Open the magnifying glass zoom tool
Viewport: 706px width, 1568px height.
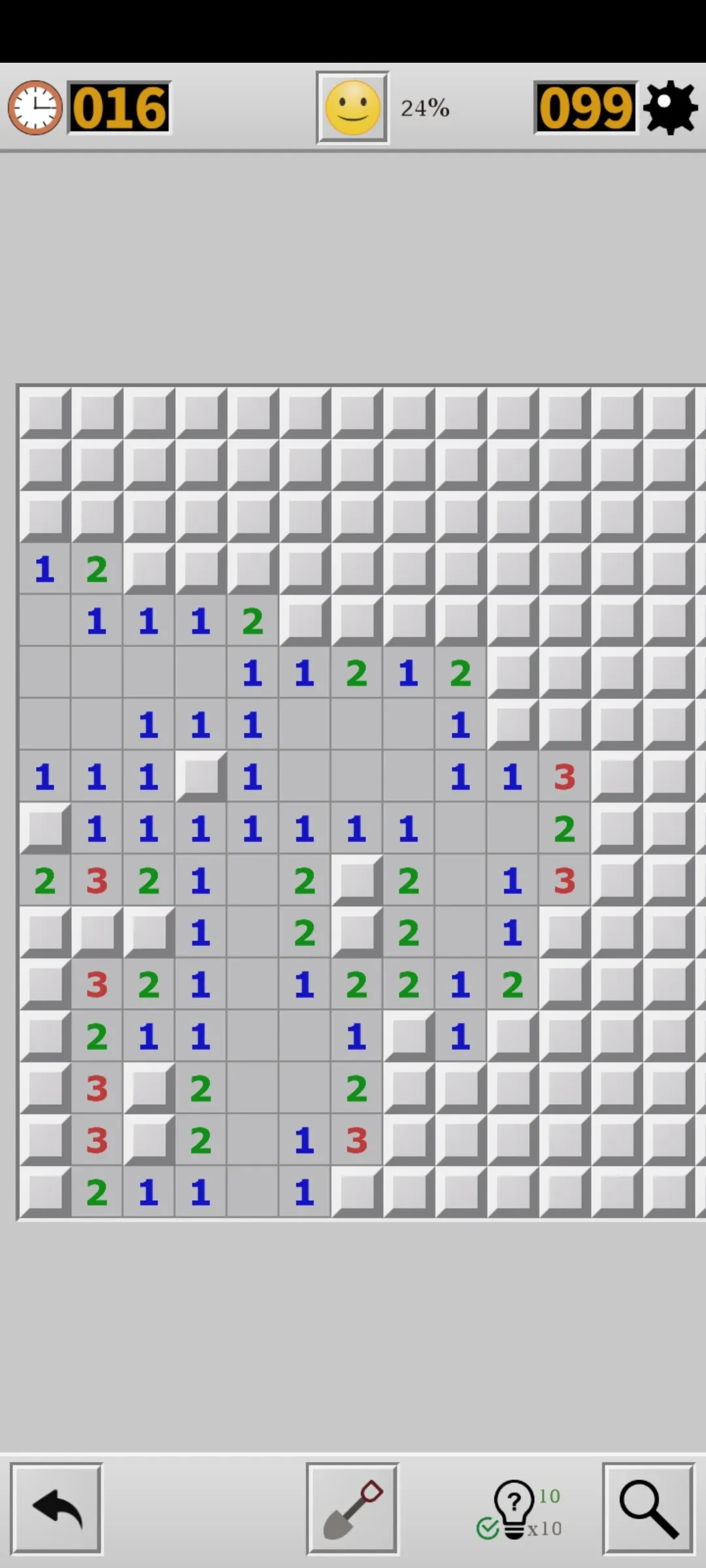tap(648, 1508)
